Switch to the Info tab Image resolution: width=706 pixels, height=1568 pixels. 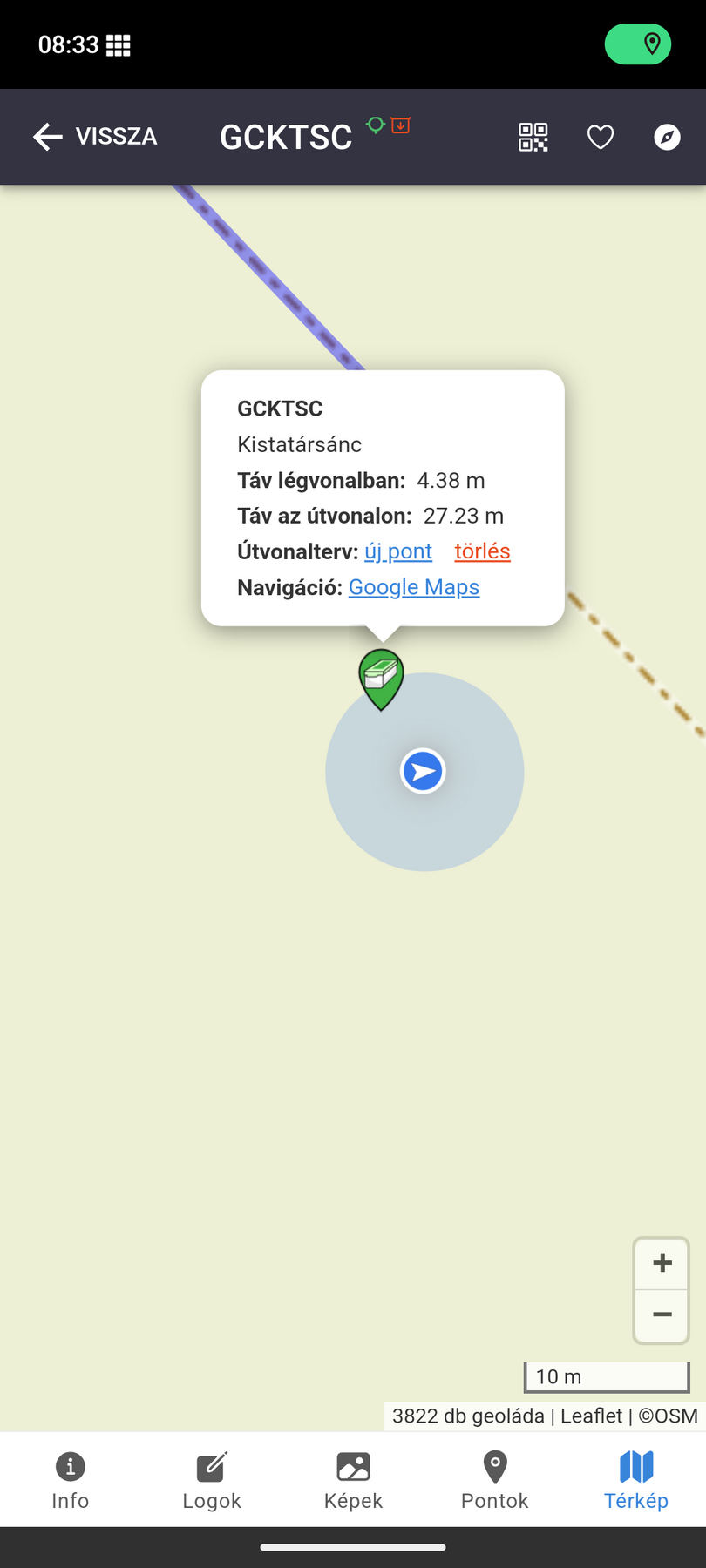click(71, 1480)
